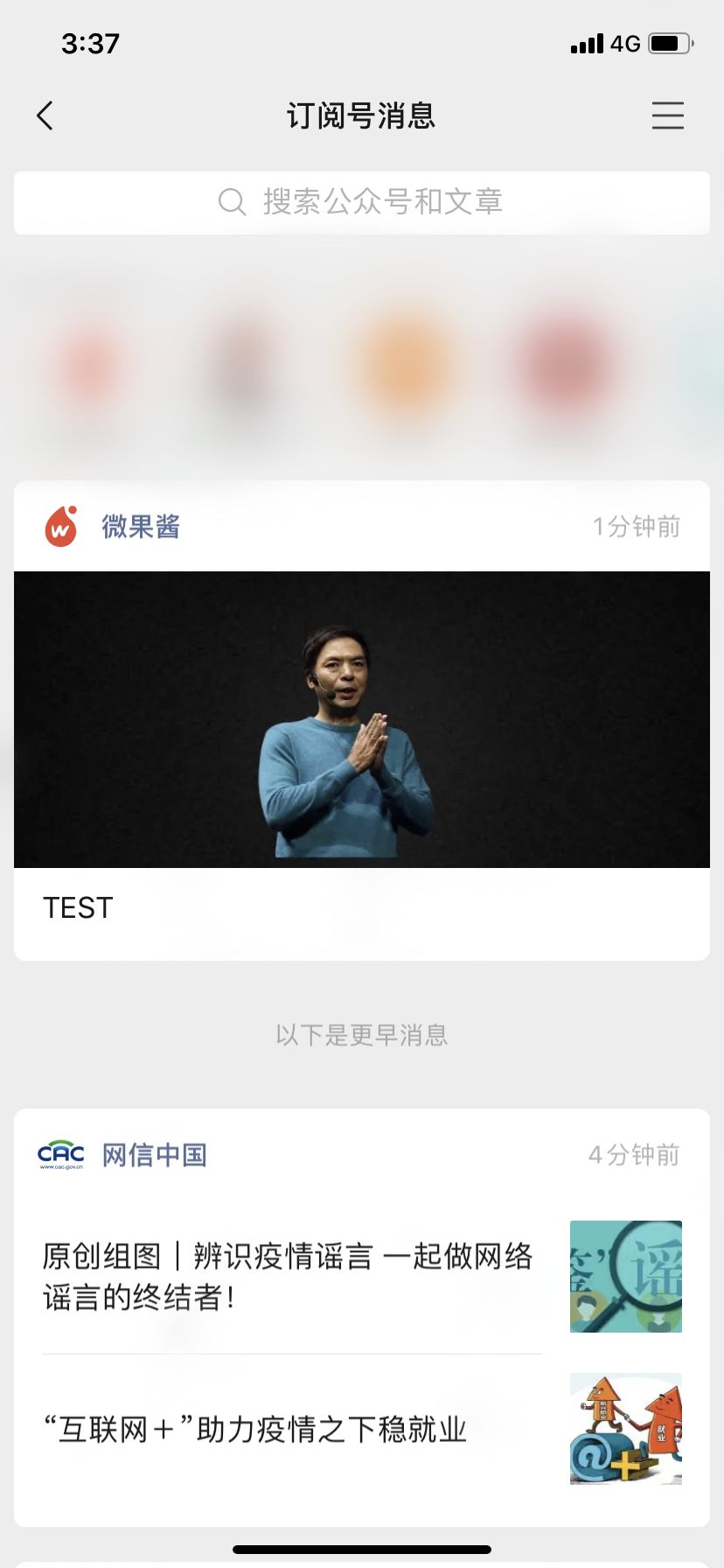Tap the 就业 article thumbnail
This screenshot has width=724, height=1568.
pos(625,1430)
